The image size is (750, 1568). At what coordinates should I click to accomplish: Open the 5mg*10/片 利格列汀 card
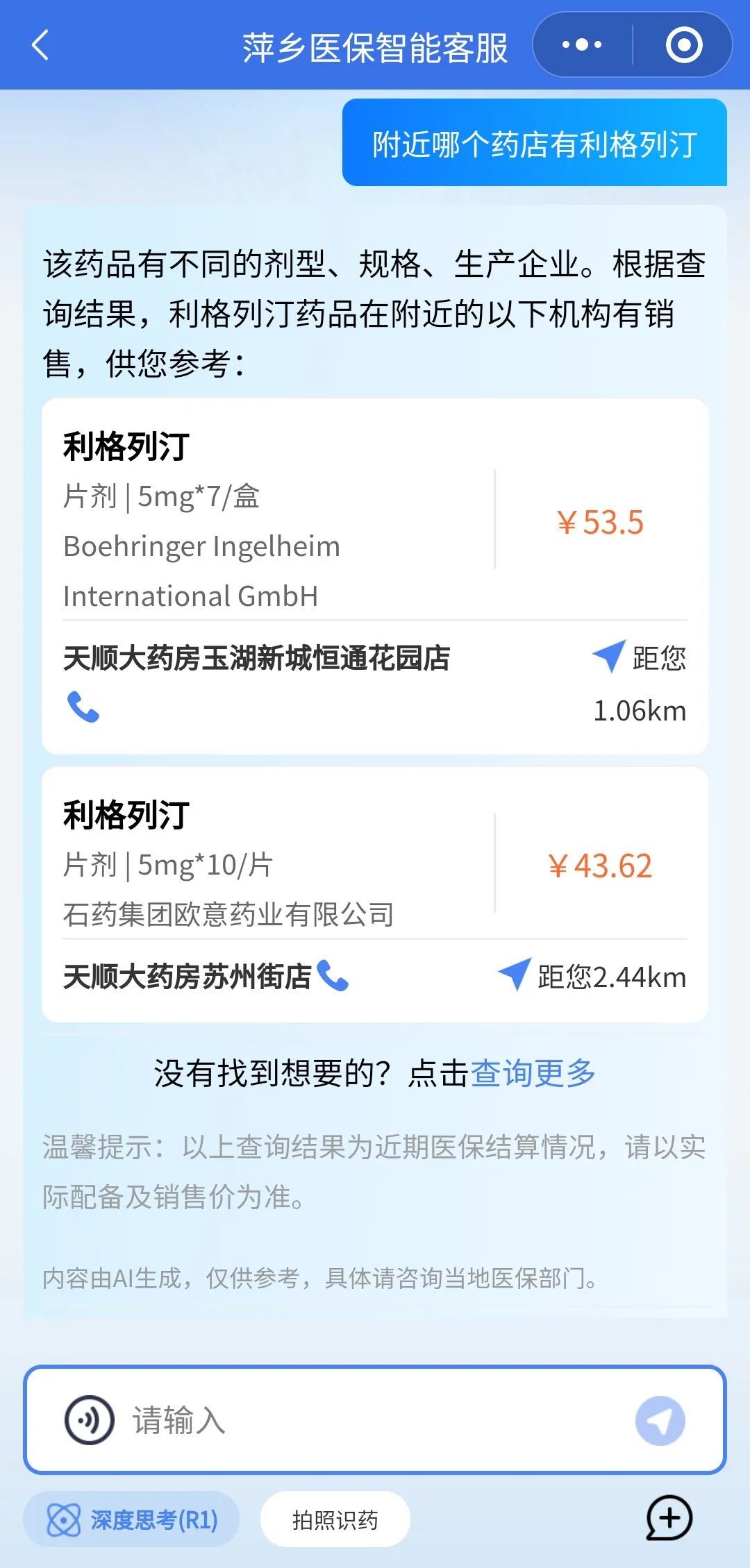pos(278,864)
